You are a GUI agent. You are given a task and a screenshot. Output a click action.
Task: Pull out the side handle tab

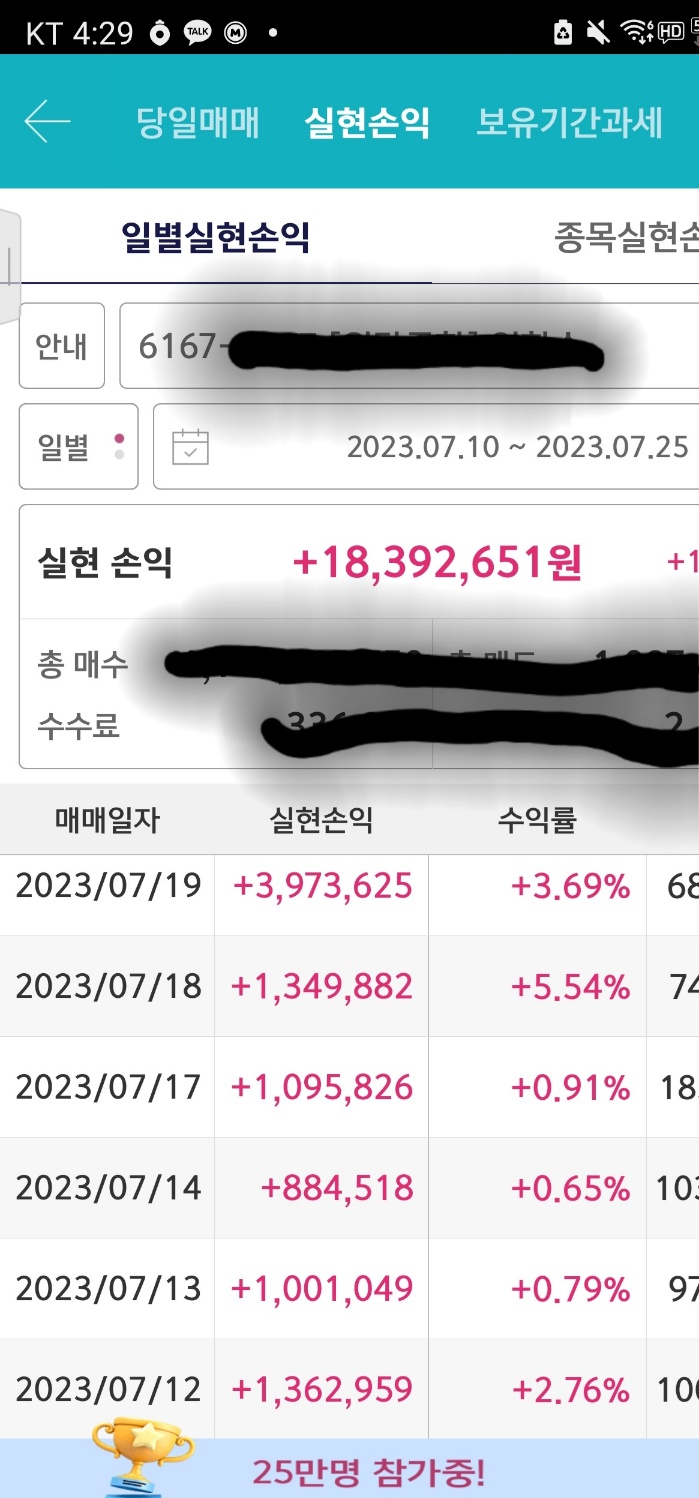(10, 266)
